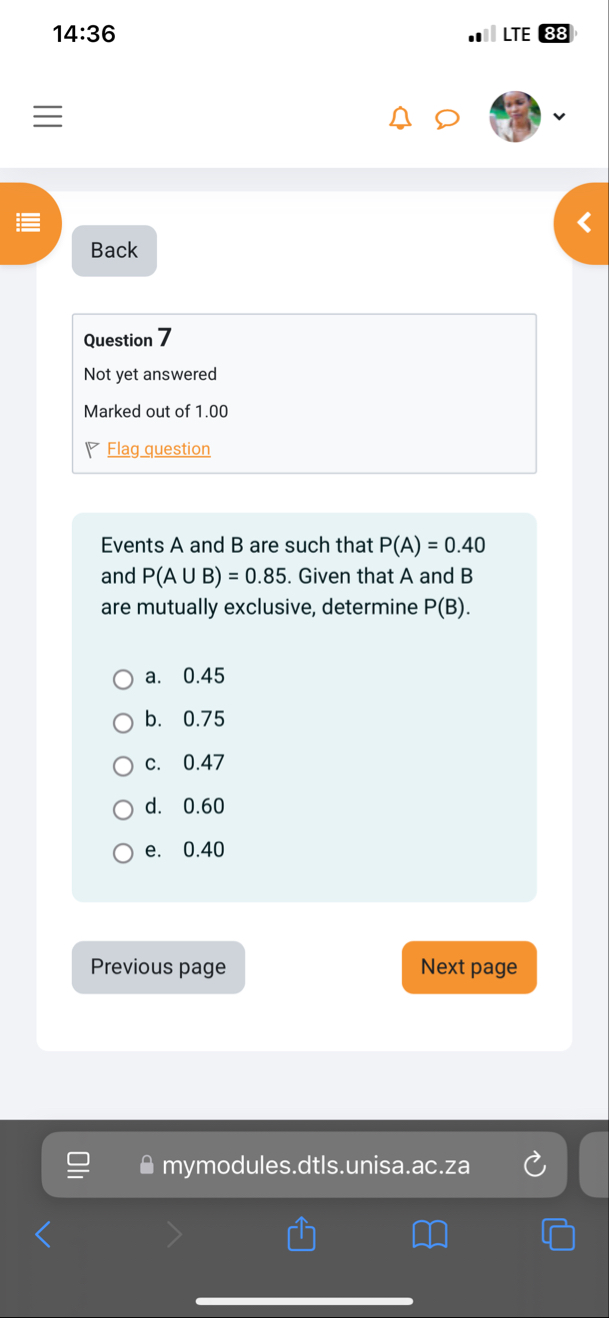Open the messages speech bubble

446,119
